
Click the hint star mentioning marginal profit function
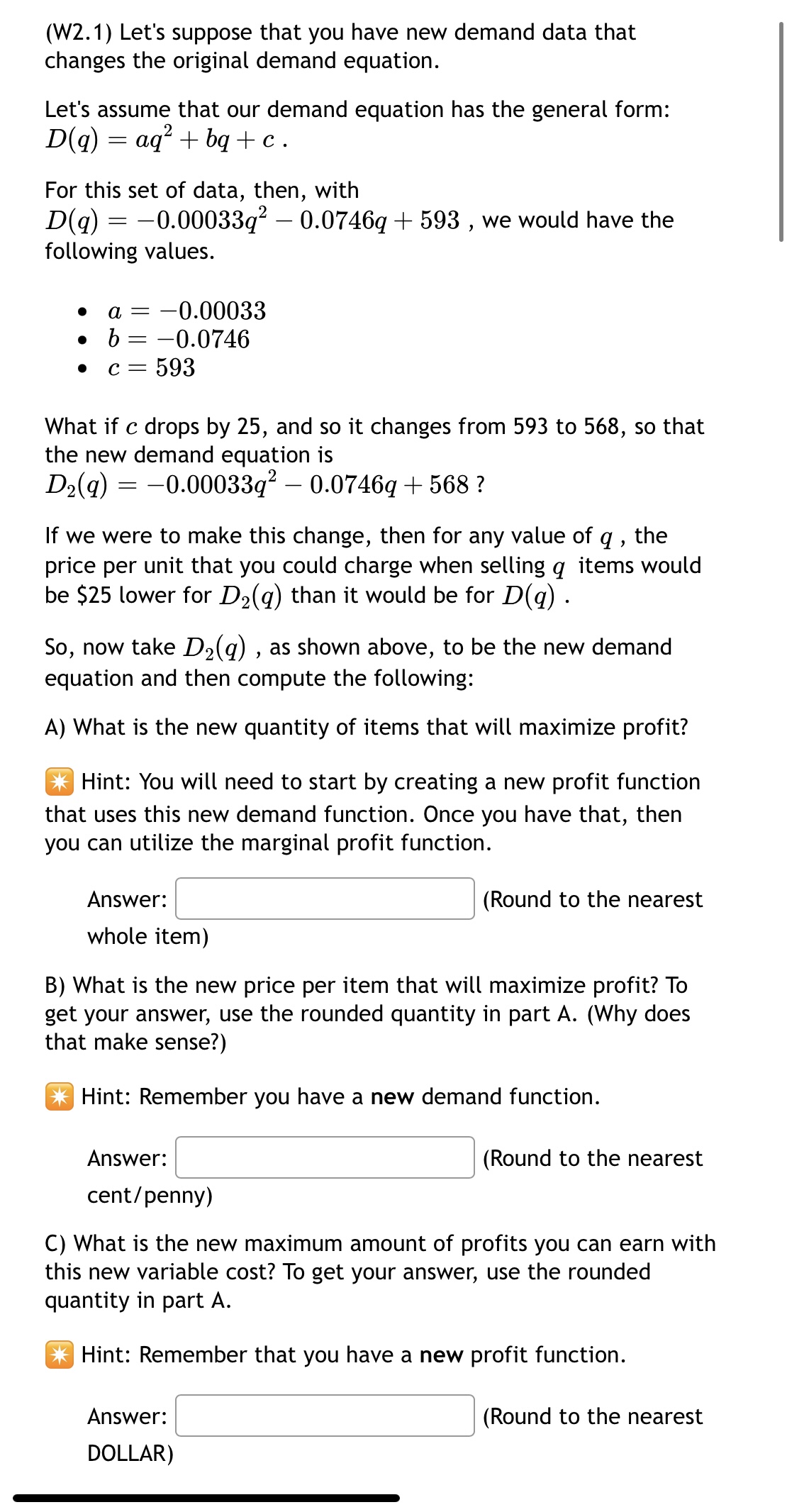point(60,782)
